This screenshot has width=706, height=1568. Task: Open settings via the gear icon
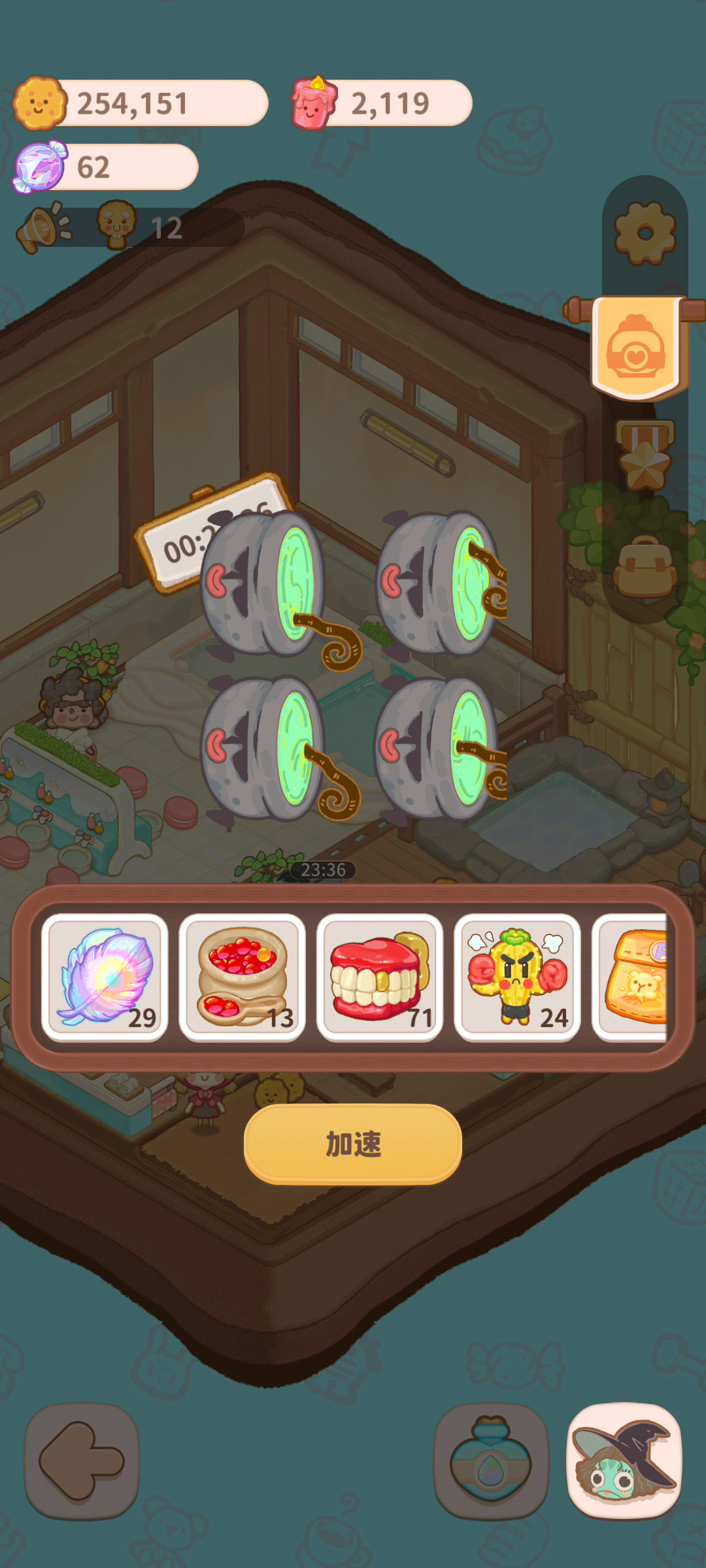pos(645,233)
